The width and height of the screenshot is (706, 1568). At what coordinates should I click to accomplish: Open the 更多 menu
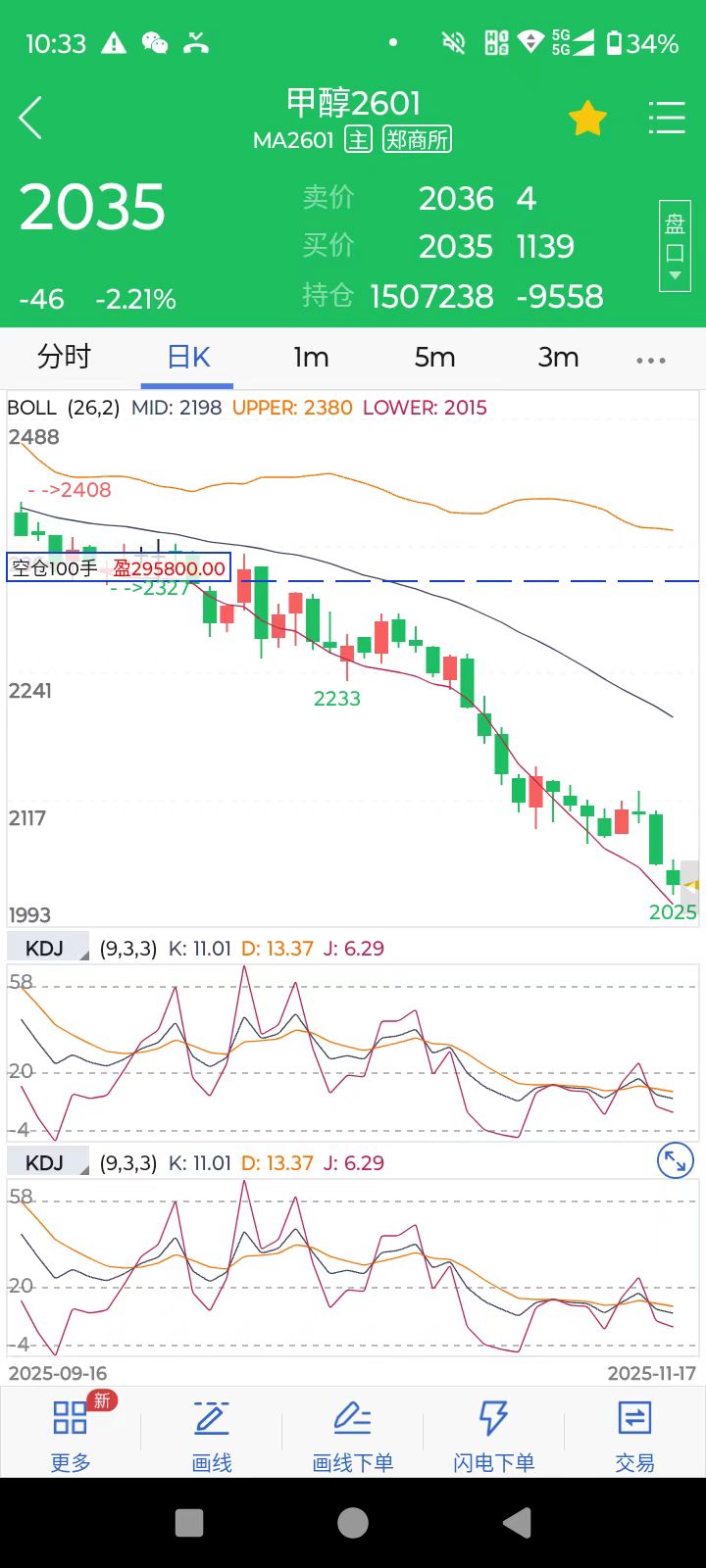(71, 1434)
